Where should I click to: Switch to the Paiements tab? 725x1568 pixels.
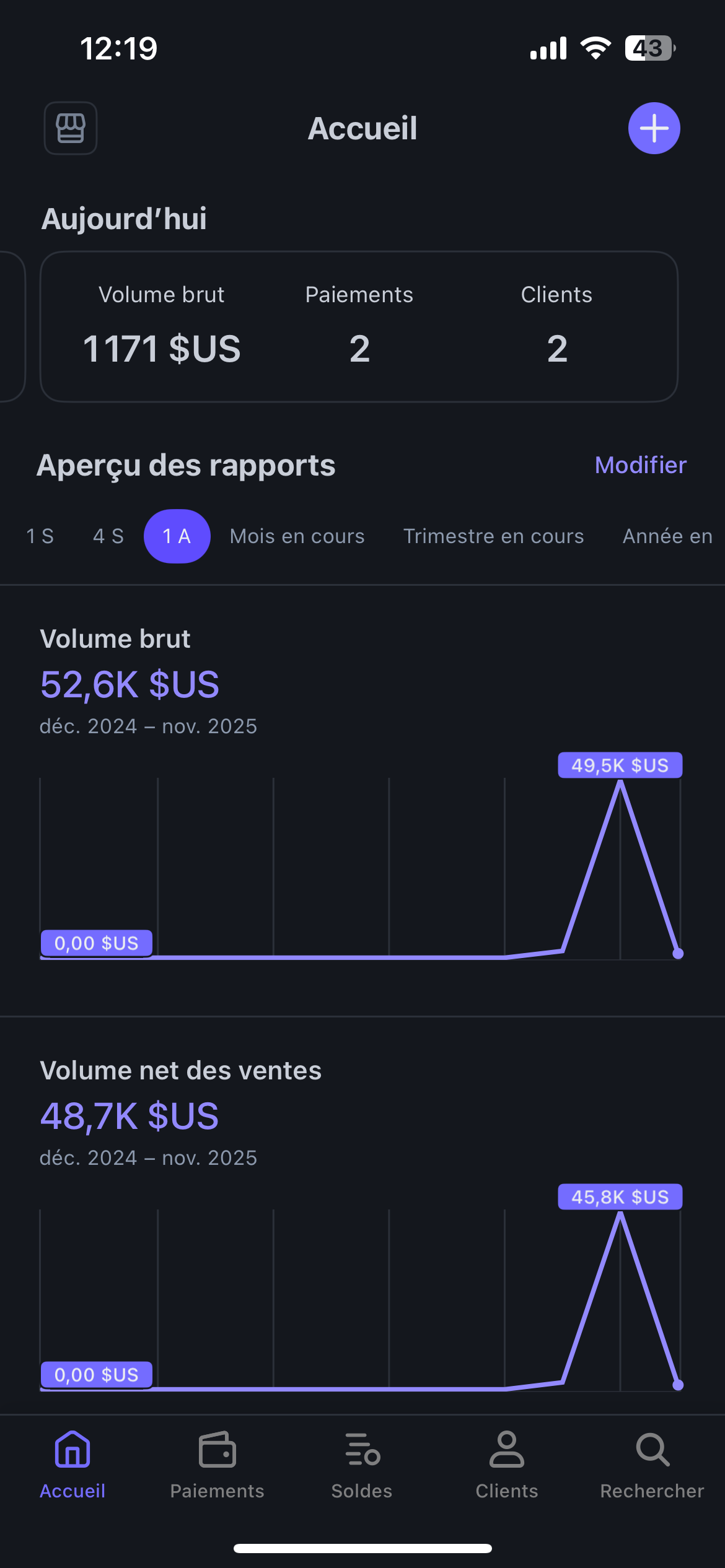point(217,1465)
